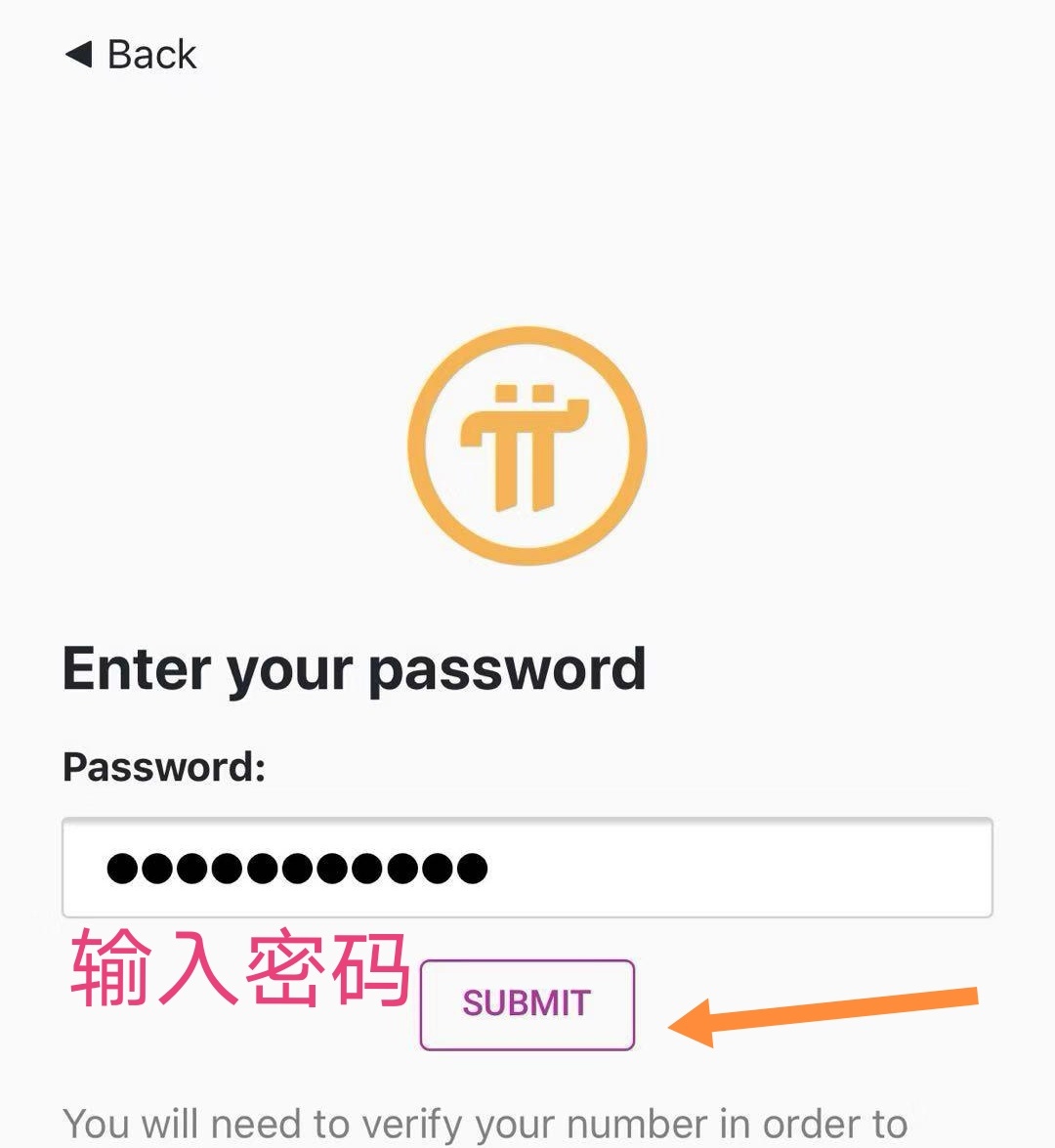Click the purple outlined Submit box
Screen dimensions: 1055x1148
(x=527, y=1003)
